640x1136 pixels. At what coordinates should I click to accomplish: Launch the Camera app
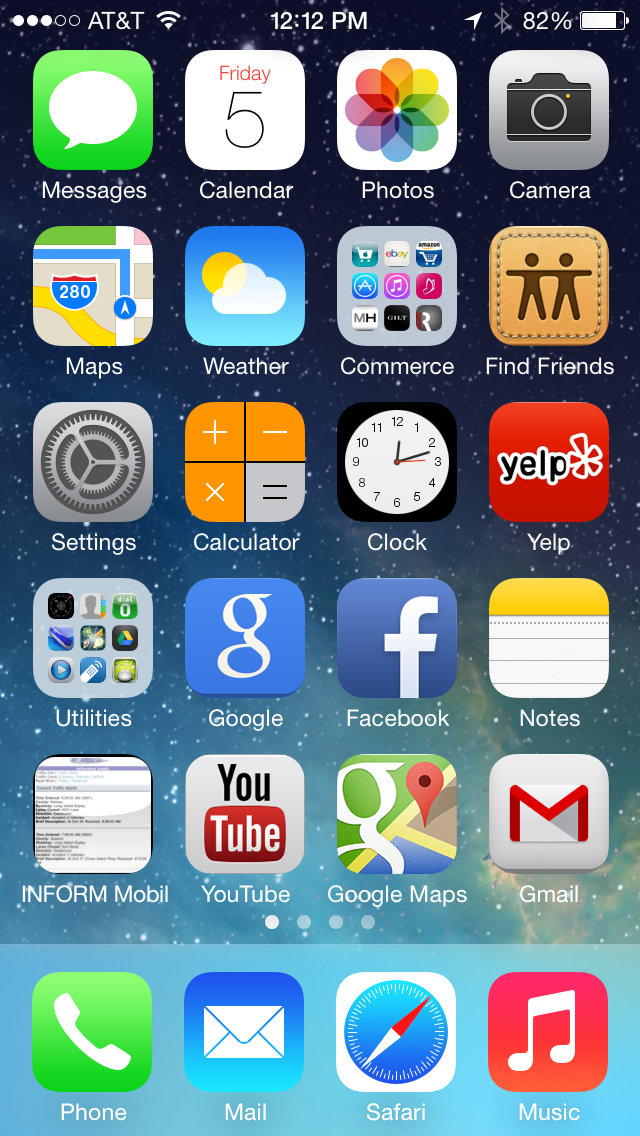[x=549, y=111]
